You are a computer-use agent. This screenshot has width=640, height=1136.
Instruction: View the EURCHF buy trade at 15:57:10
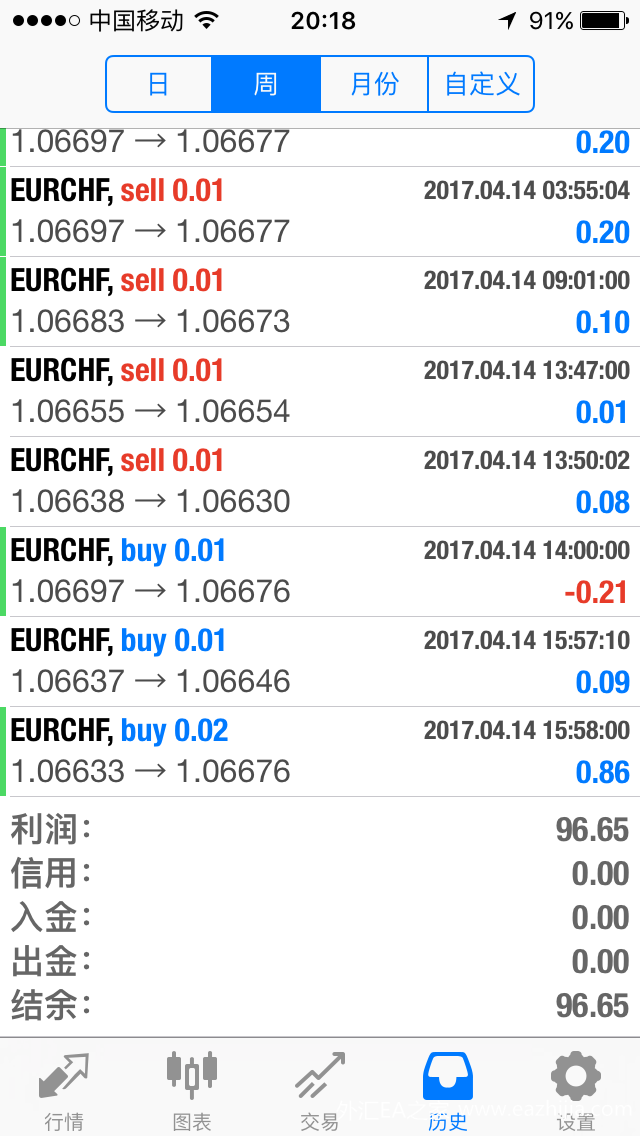click(x=320, y=662)
